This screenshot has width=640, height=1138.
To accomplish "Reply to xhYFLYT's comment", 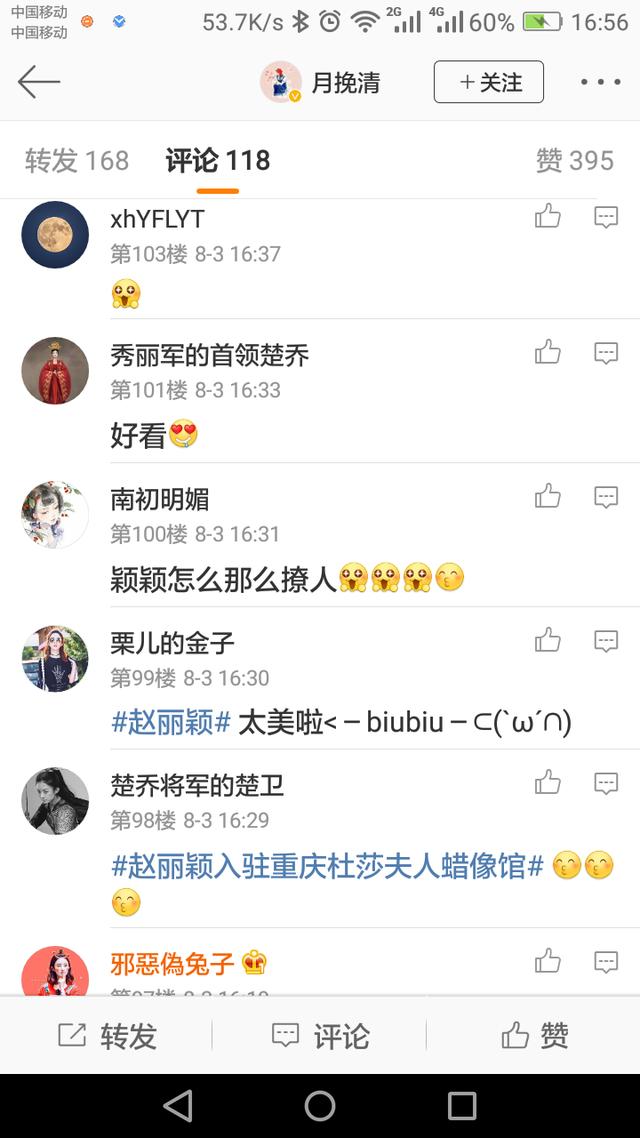I will (x=606, y=216).
